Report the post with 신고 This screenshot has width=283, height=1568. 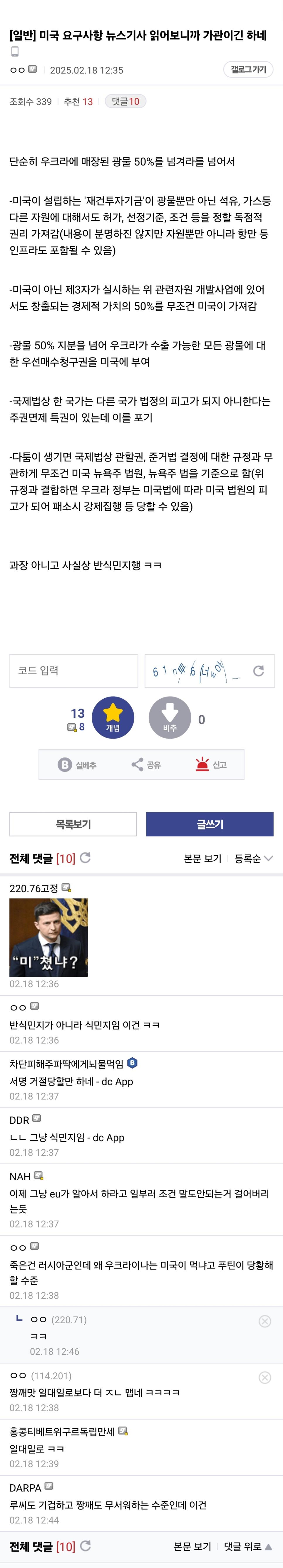[211, 765]
